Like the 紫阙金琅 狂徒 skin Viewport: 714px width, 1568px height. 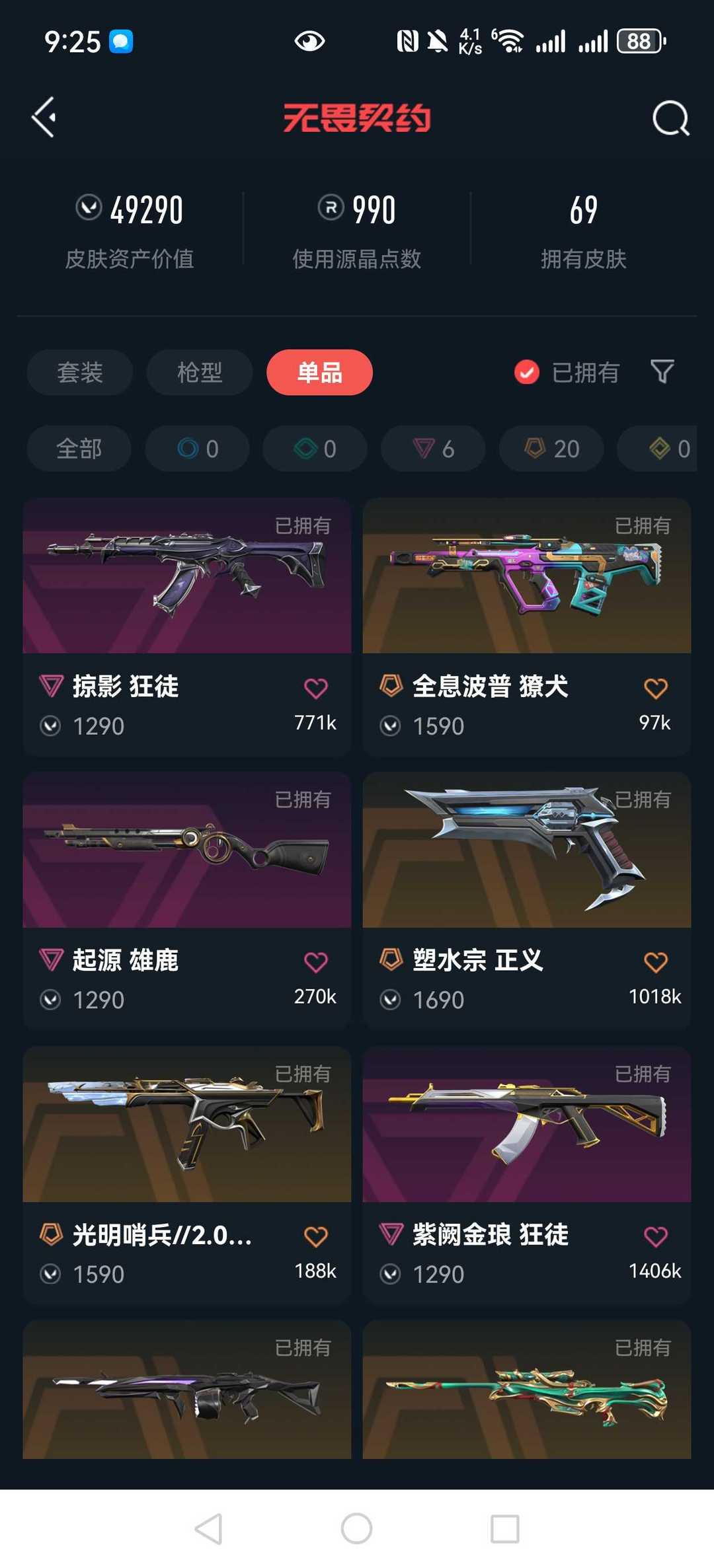(655, 1236)
